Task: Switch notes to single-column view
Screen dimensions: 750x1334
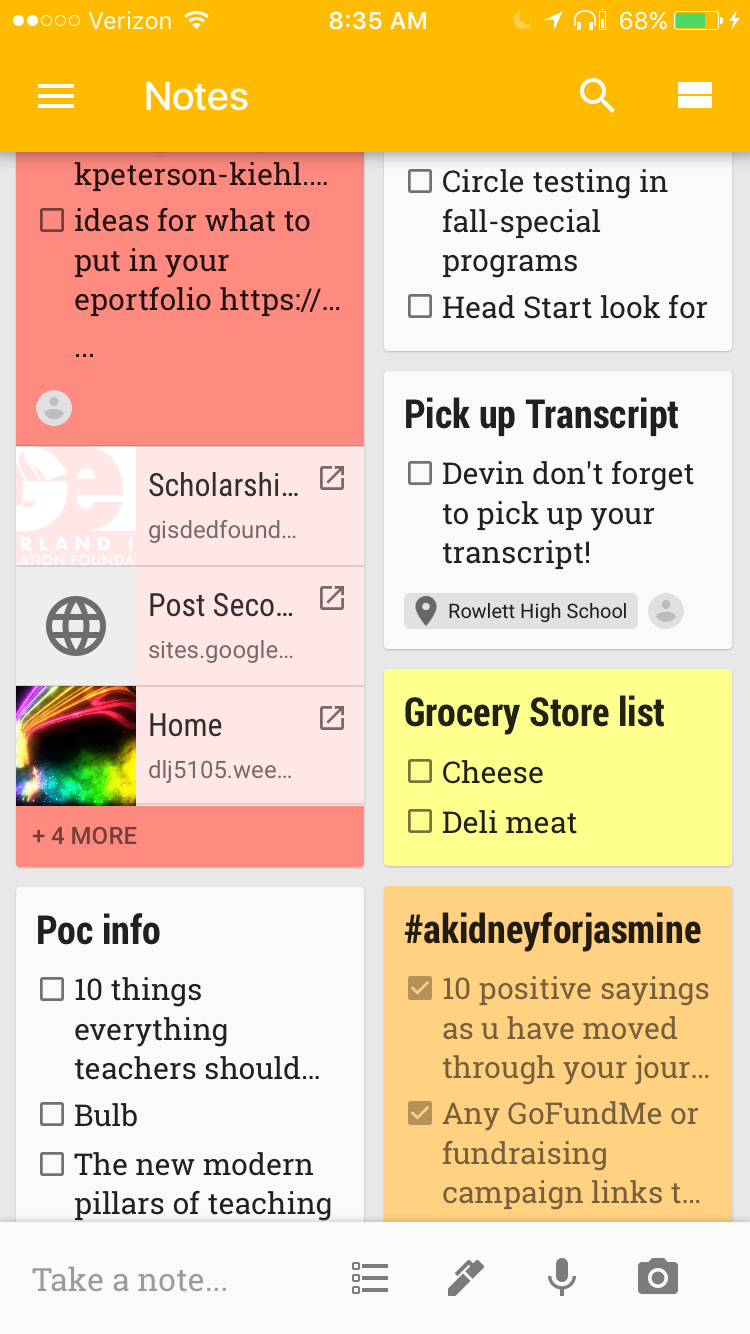Action: [694, 96]
